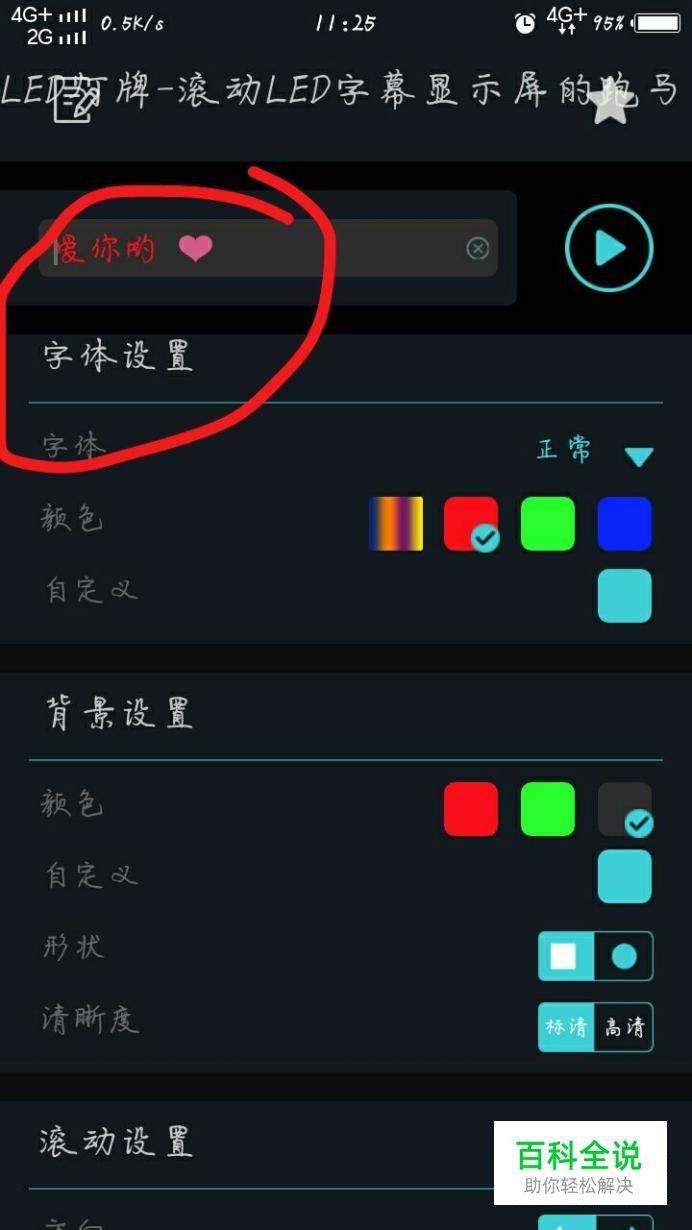Set background color to red
Screen dimensions: 692x1230
point(470,809)
